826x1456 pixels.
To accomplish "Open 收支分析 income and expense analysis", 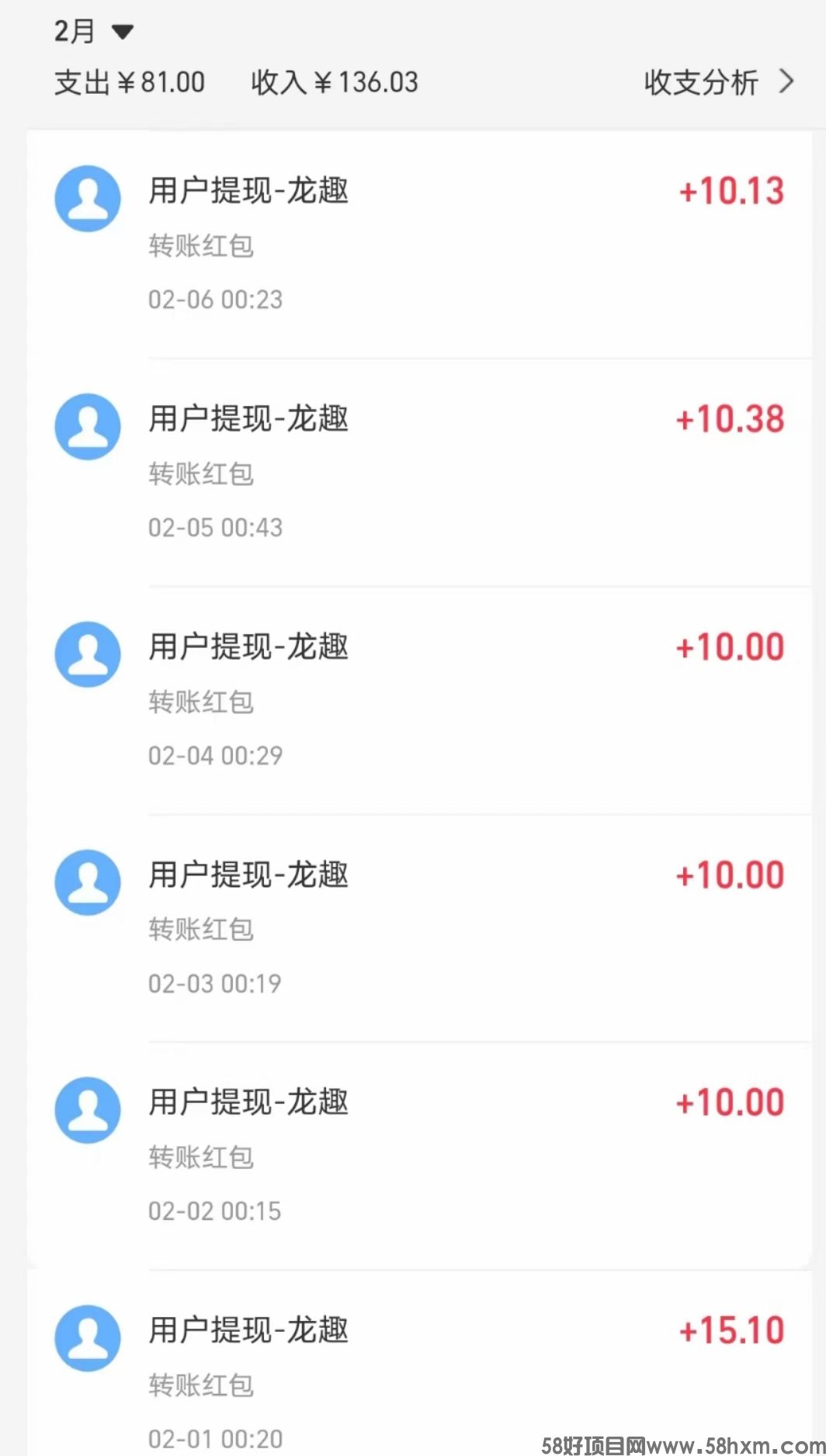I will 719,81.
